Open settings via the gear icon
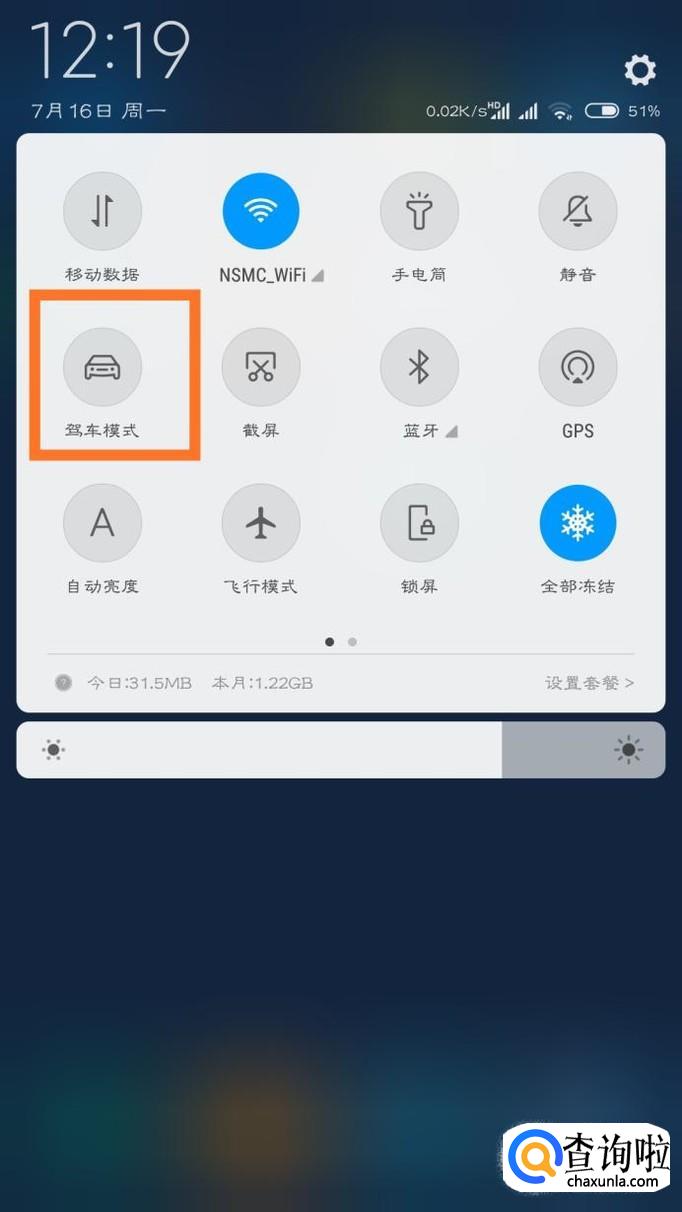 (x=640, y=70)
